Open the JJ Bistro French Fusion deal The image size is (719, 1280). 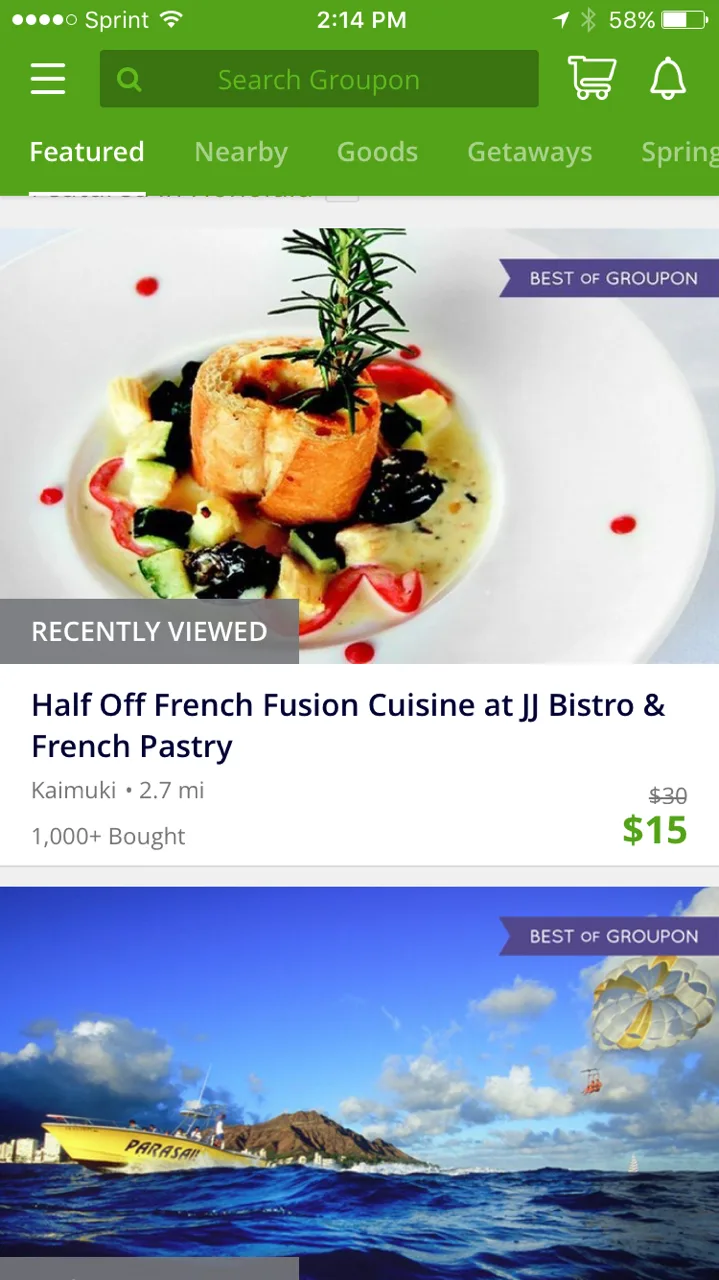359,547
